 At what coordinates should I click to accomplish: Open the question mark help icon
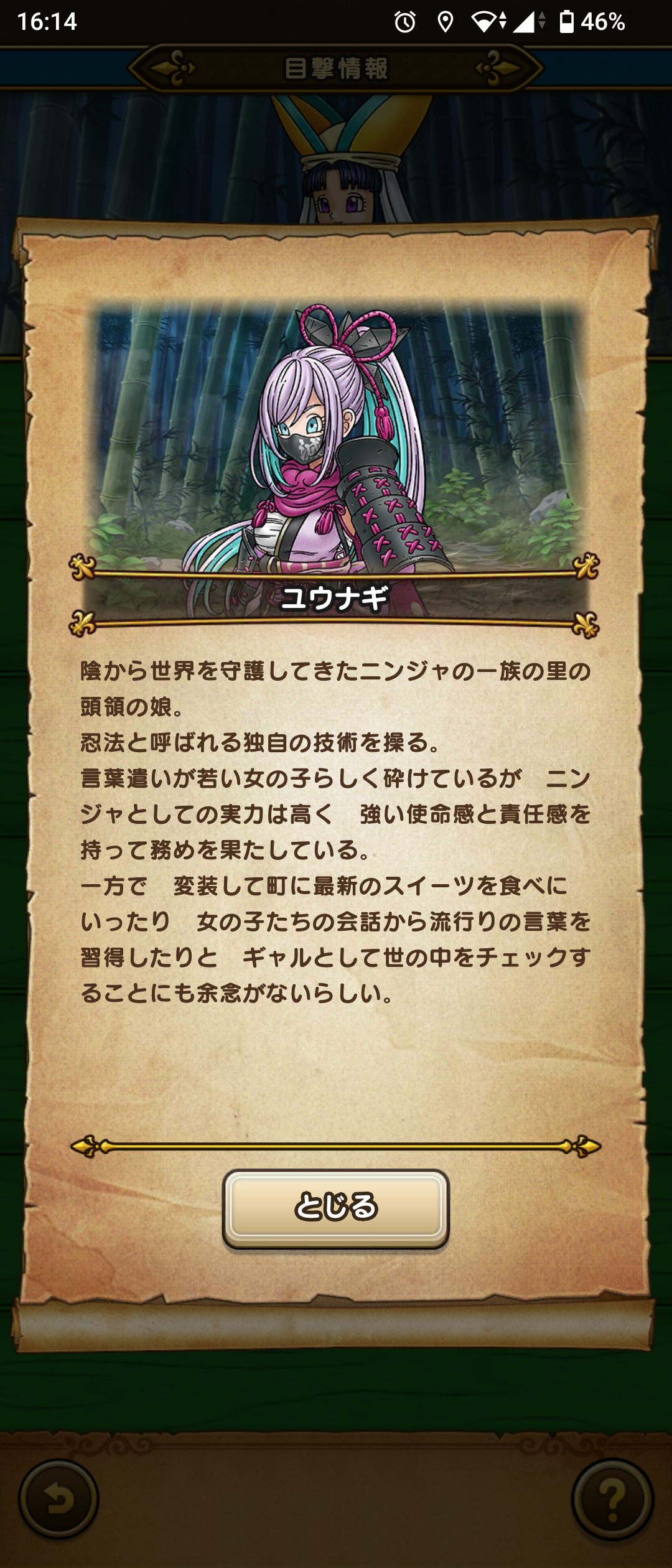click(x=612, y=1498)
